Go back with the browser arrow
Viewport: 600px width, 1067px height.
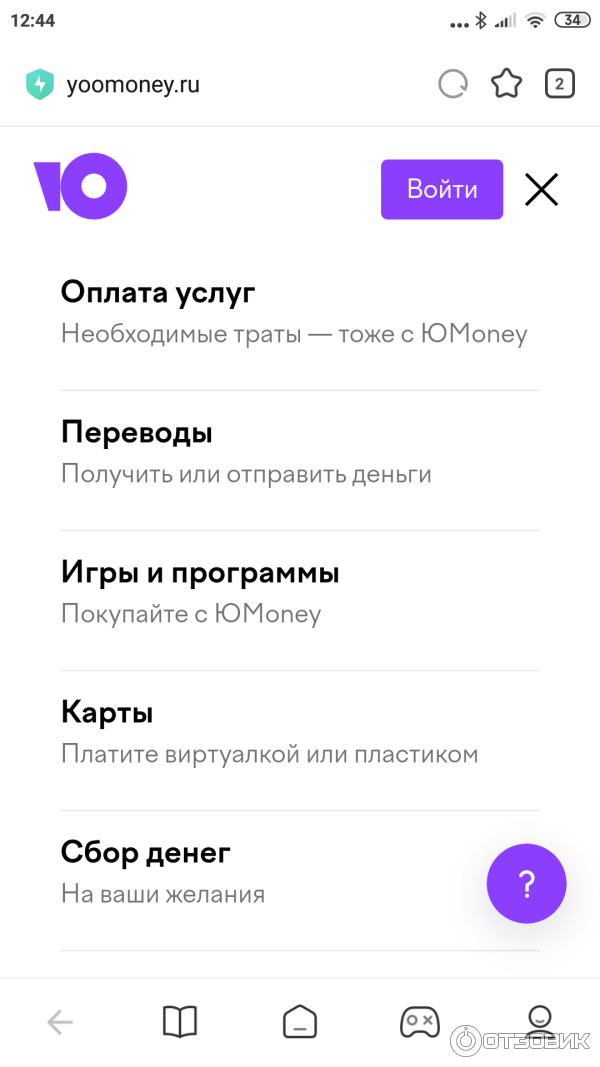[x=60, y=1022]
